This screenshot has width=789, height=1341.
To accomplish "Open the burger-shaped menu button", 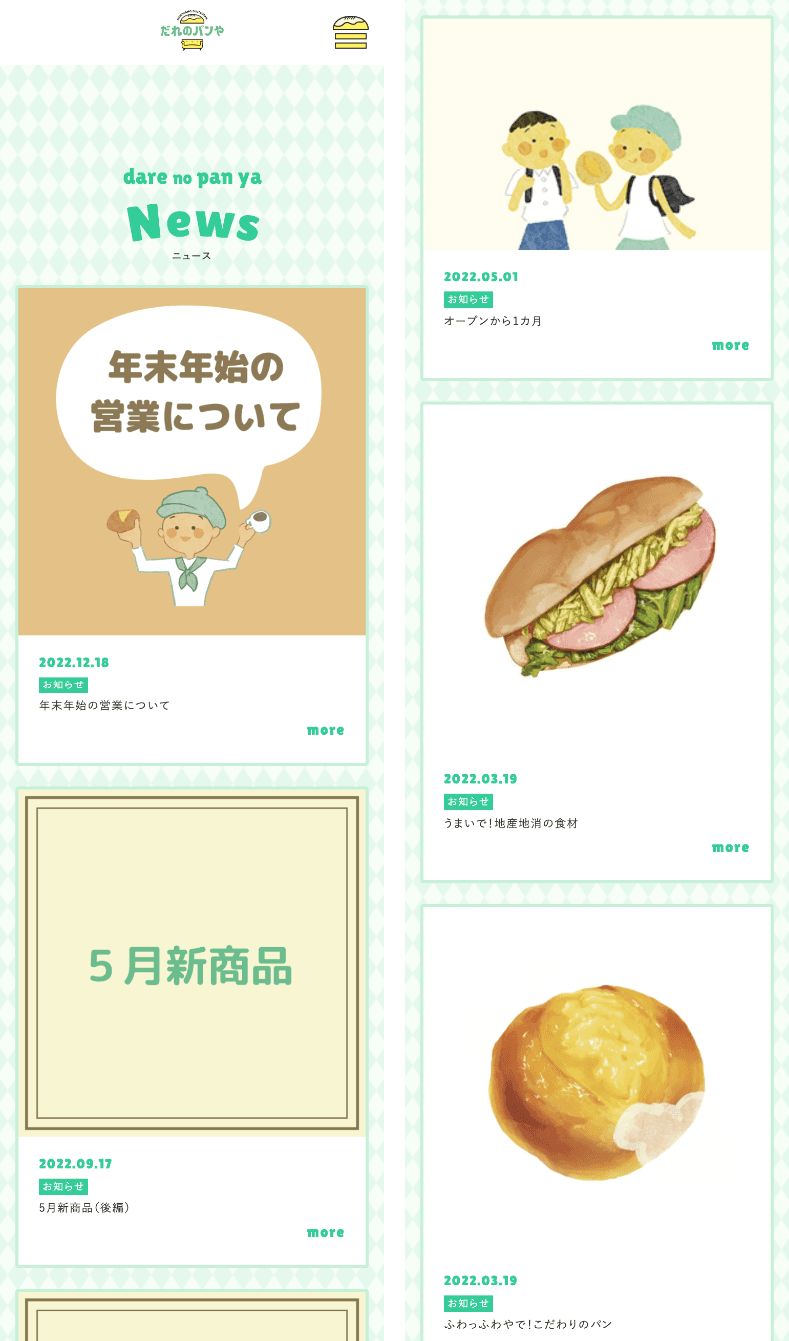I will [351, 32].
